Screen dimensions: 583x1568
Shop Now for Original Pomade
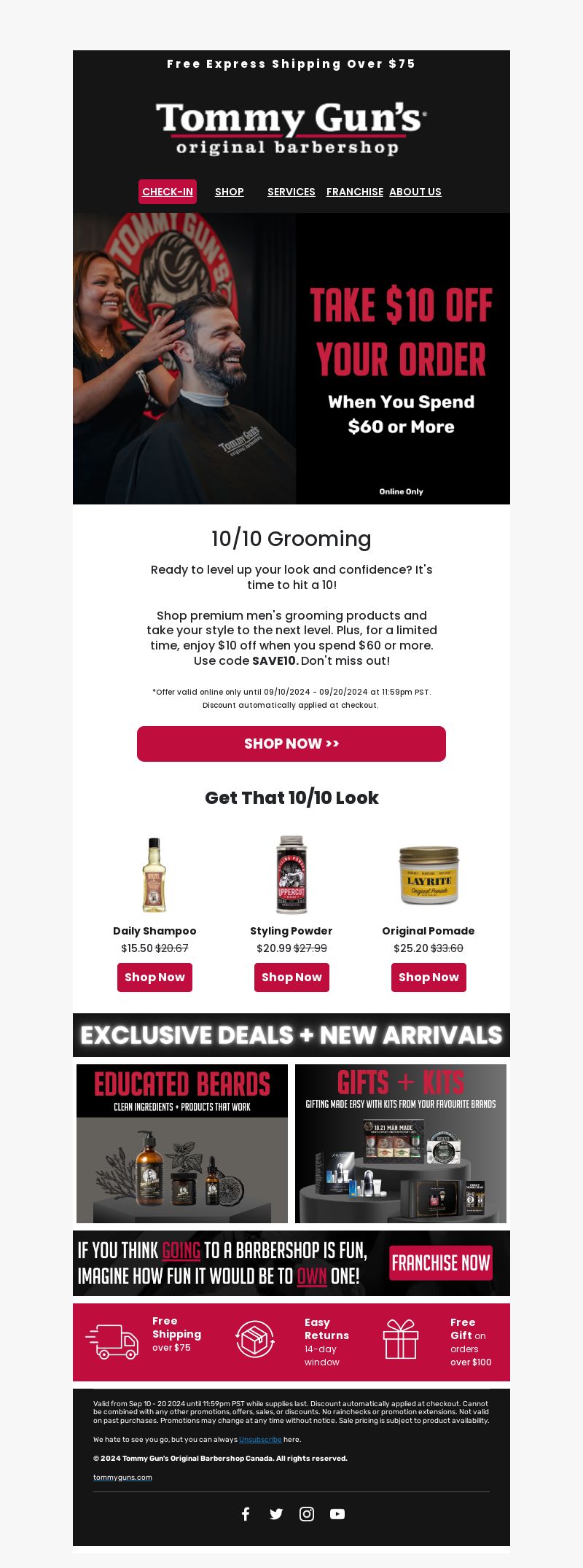429,978
